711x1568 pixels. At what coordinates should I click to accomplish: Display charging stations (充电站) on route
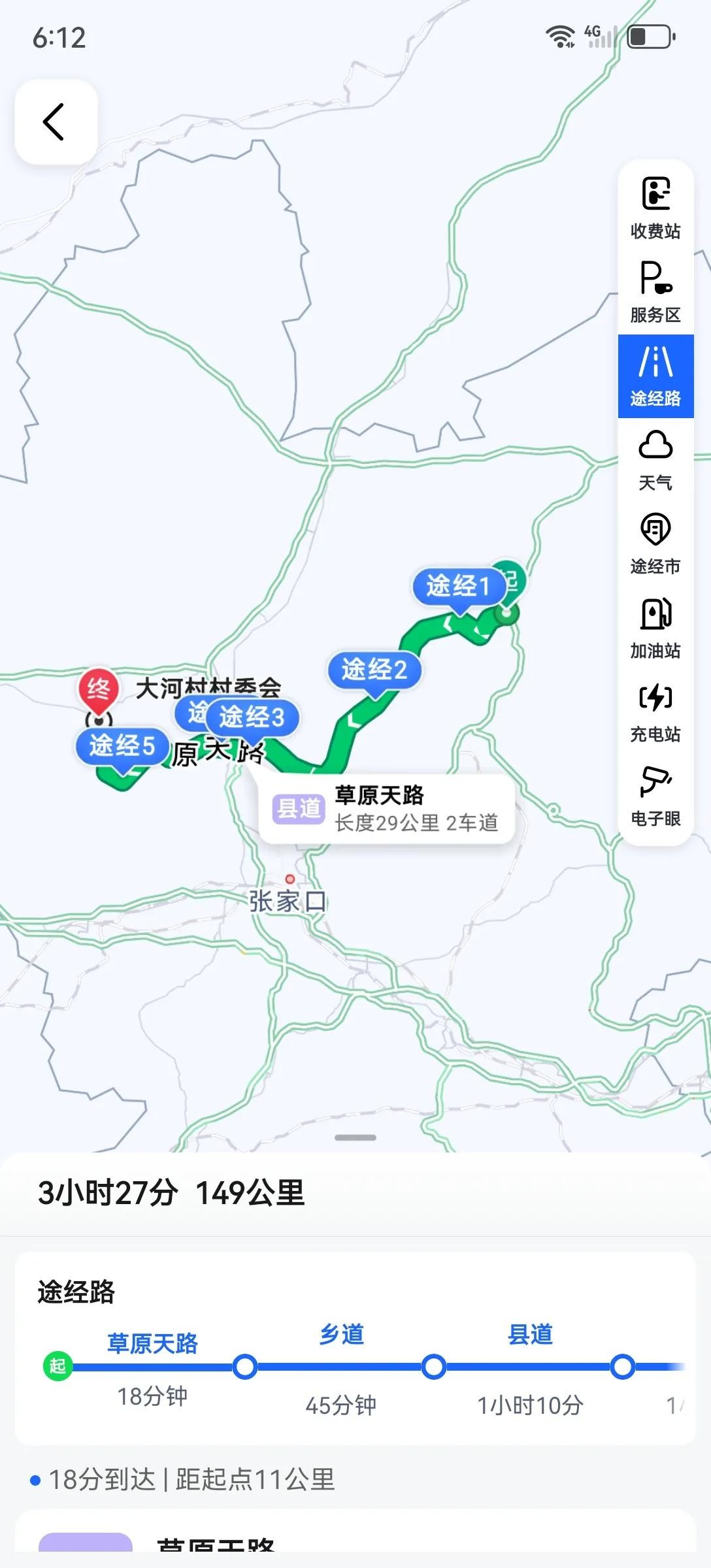655,711
